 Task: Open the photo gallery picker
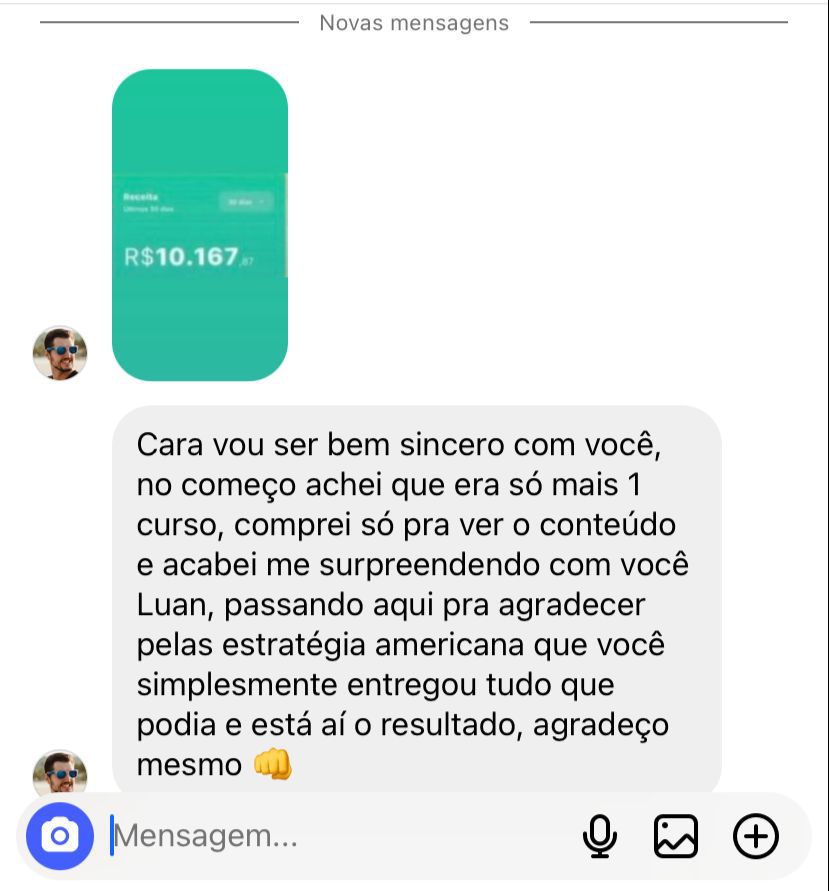(676, 836)
